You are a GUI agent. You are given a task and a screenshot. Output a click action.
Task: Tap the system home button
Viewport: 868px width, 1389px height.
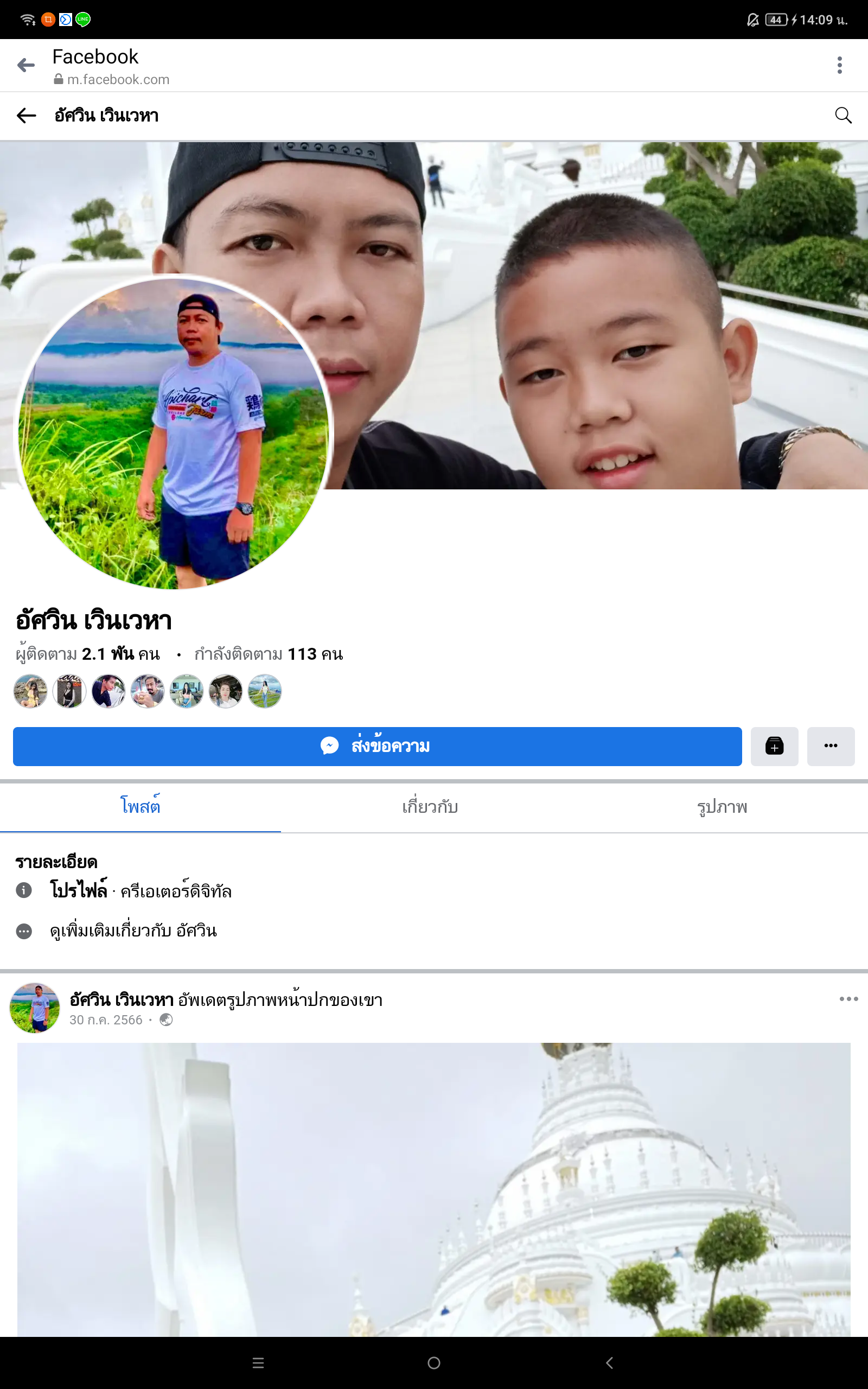[434, 1362]
